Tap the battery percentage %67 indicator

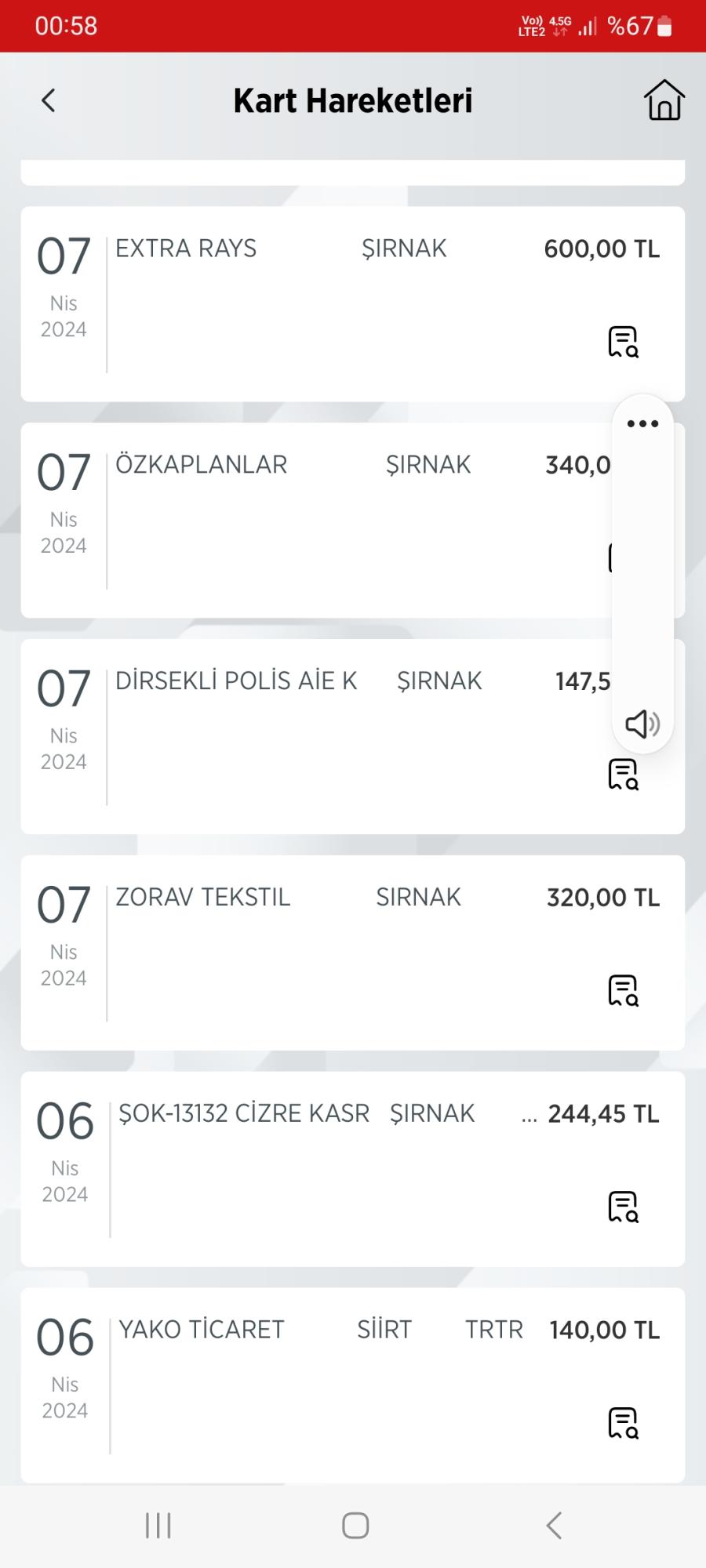tap(628, 26)
